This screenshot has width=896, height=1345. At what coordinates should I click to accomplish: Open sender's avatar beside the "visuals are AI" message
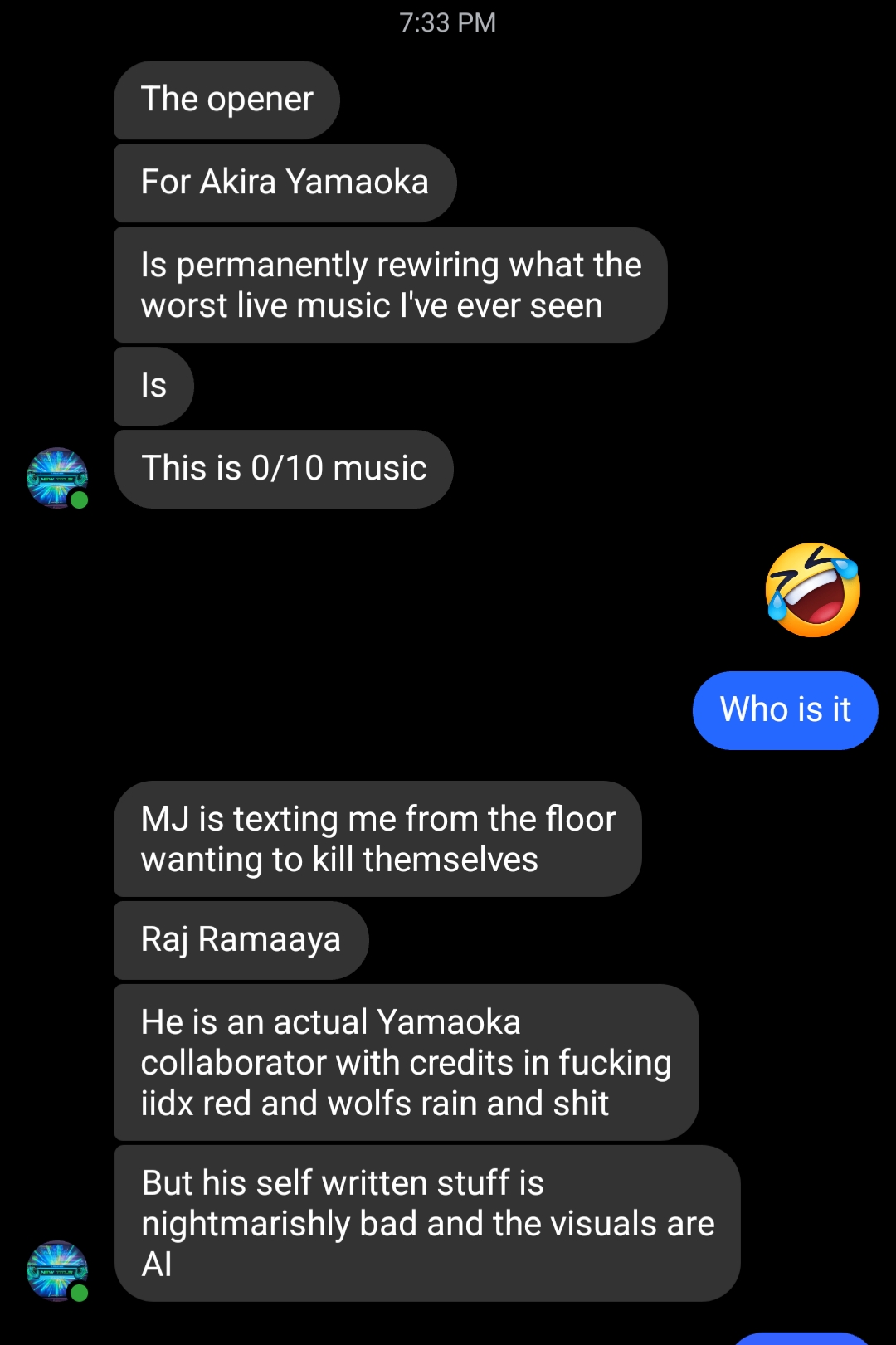point(57,1270)
